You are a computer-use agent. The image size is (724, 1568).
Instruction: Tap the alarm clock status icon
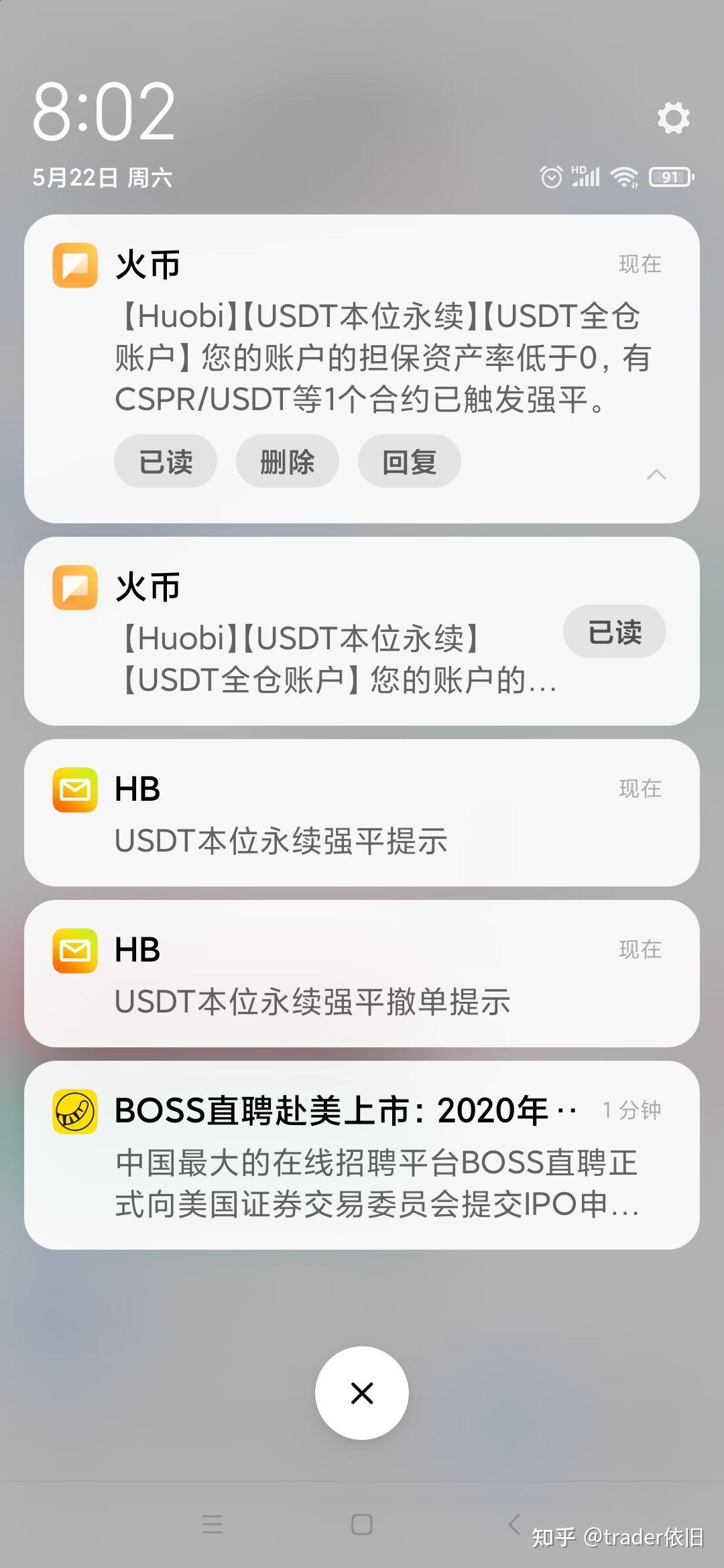pos(551,178)
